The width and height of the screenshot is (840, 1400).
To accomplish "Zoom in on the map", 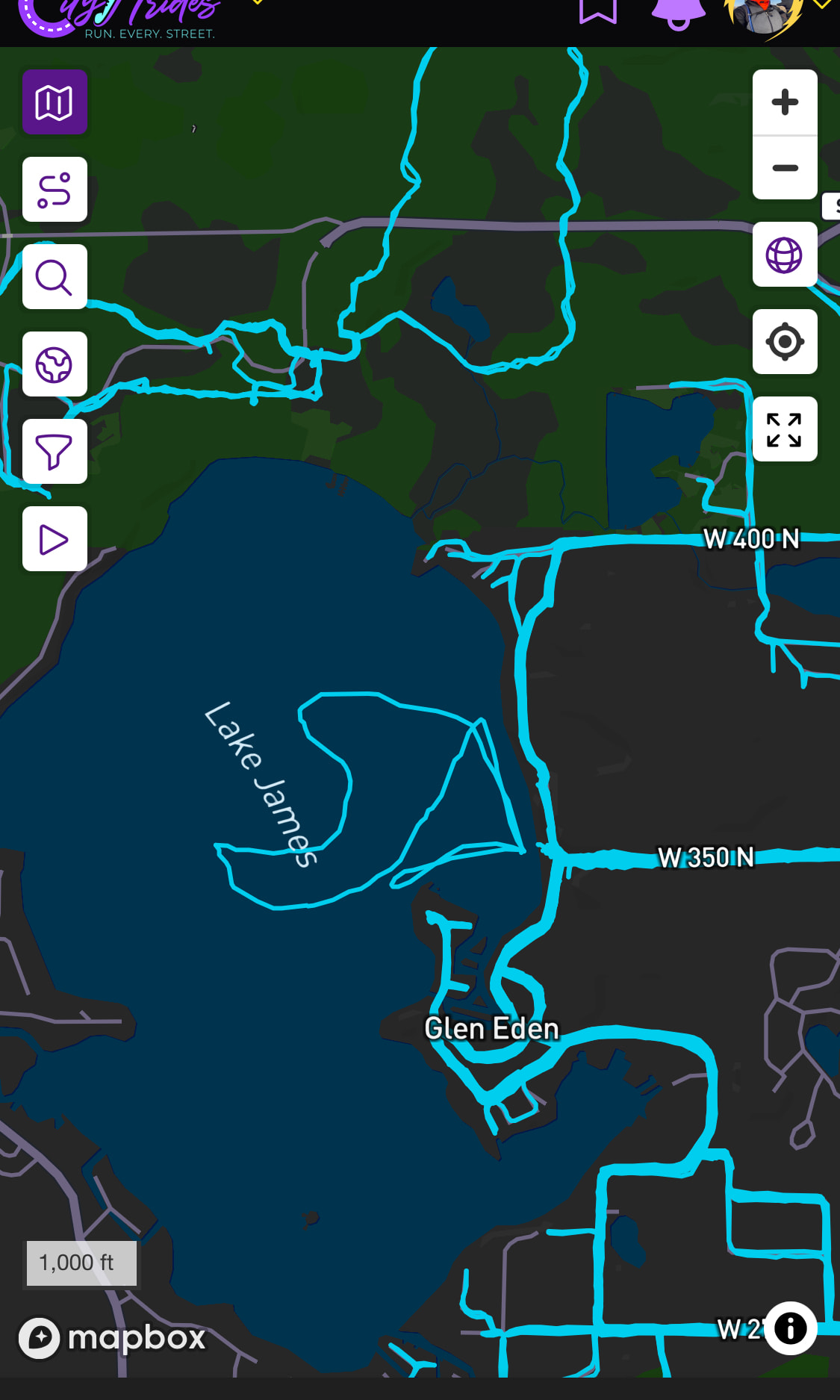I will pyautogui.click(x=785, y=102).
